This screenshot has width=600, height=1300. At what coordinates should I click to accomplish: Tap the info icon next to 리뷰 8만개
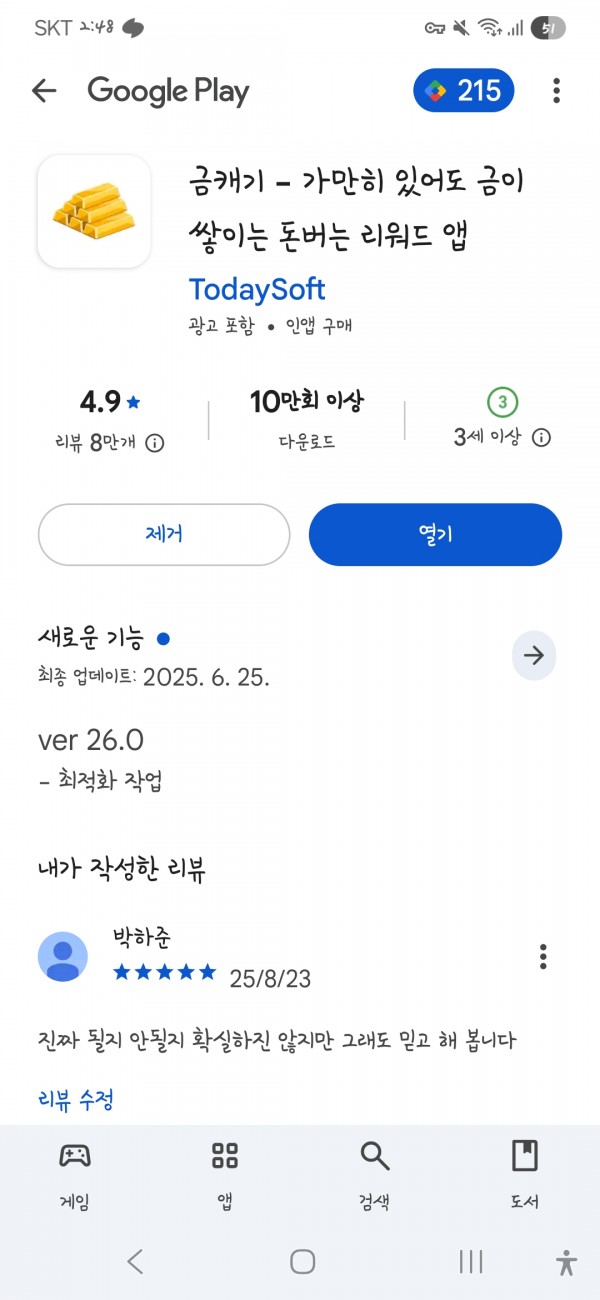[155, 443]
